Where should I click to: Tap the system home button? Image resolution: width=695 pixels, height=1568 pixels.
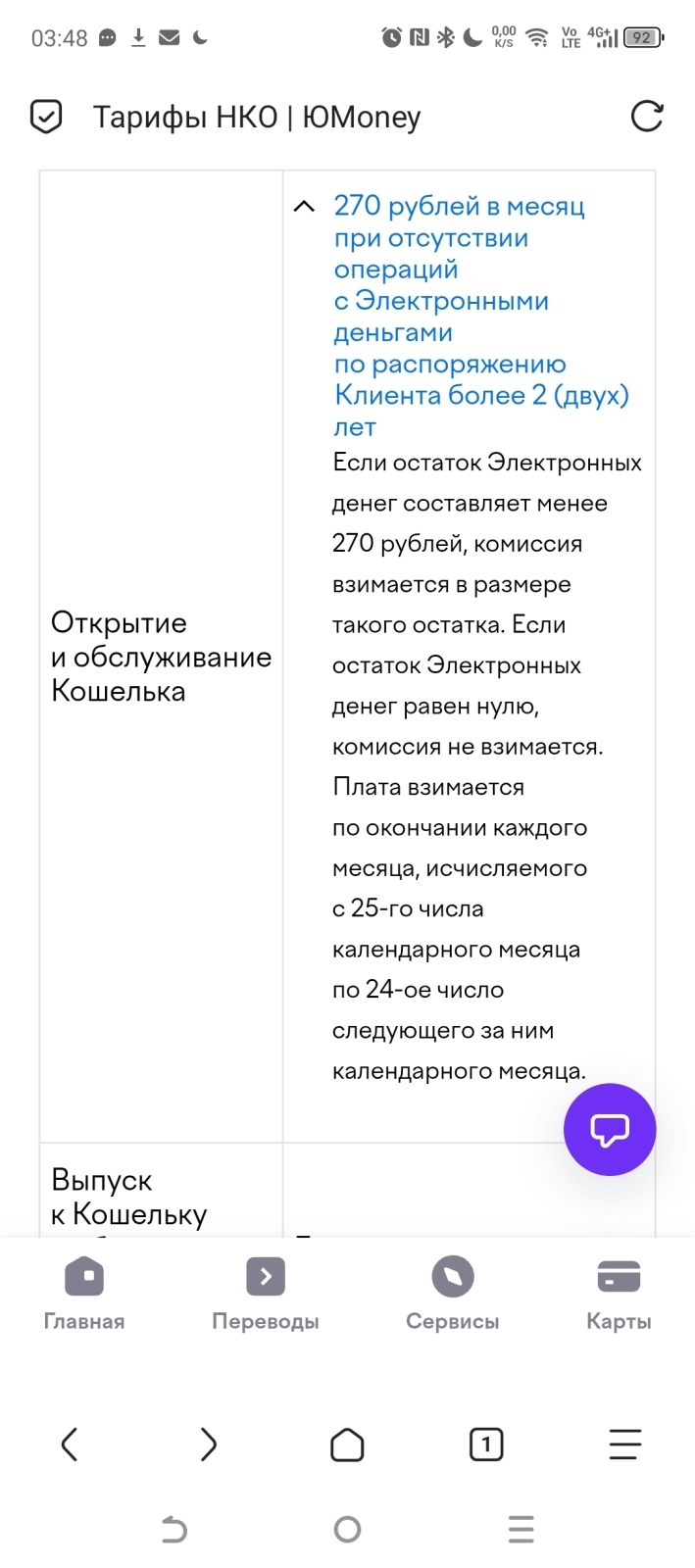click(x=347, y=1529)
